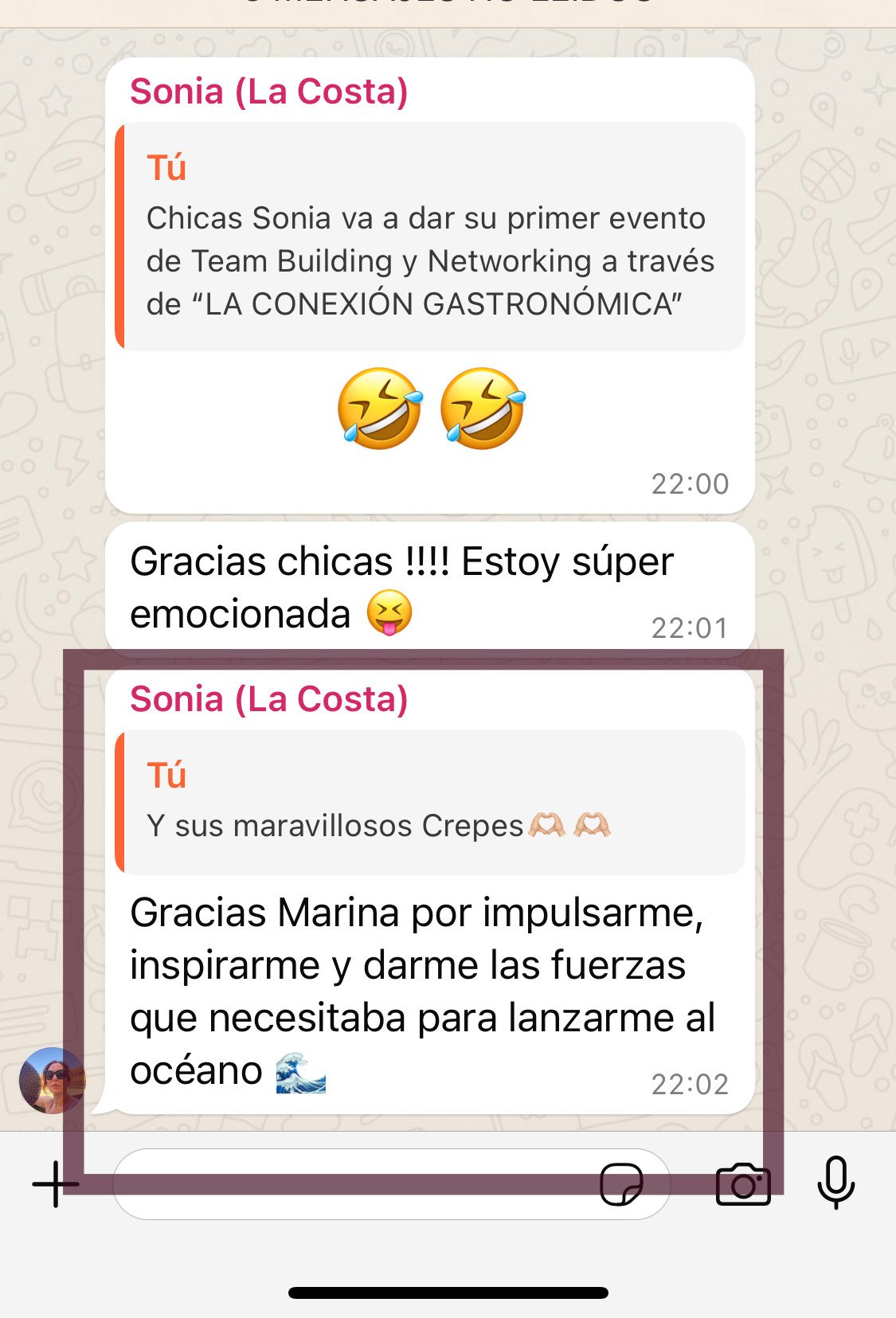Tap the microphone to record a voice message
896x1318 pixels.
(x=835, y=1183)
